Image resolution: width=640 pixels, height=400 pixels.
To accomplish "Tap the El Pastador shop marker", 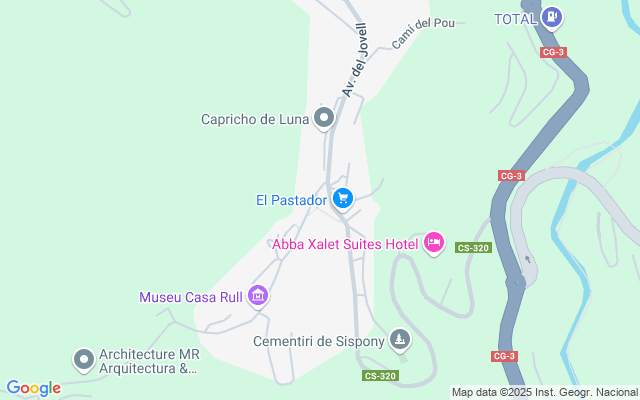I will click(343, 199).
